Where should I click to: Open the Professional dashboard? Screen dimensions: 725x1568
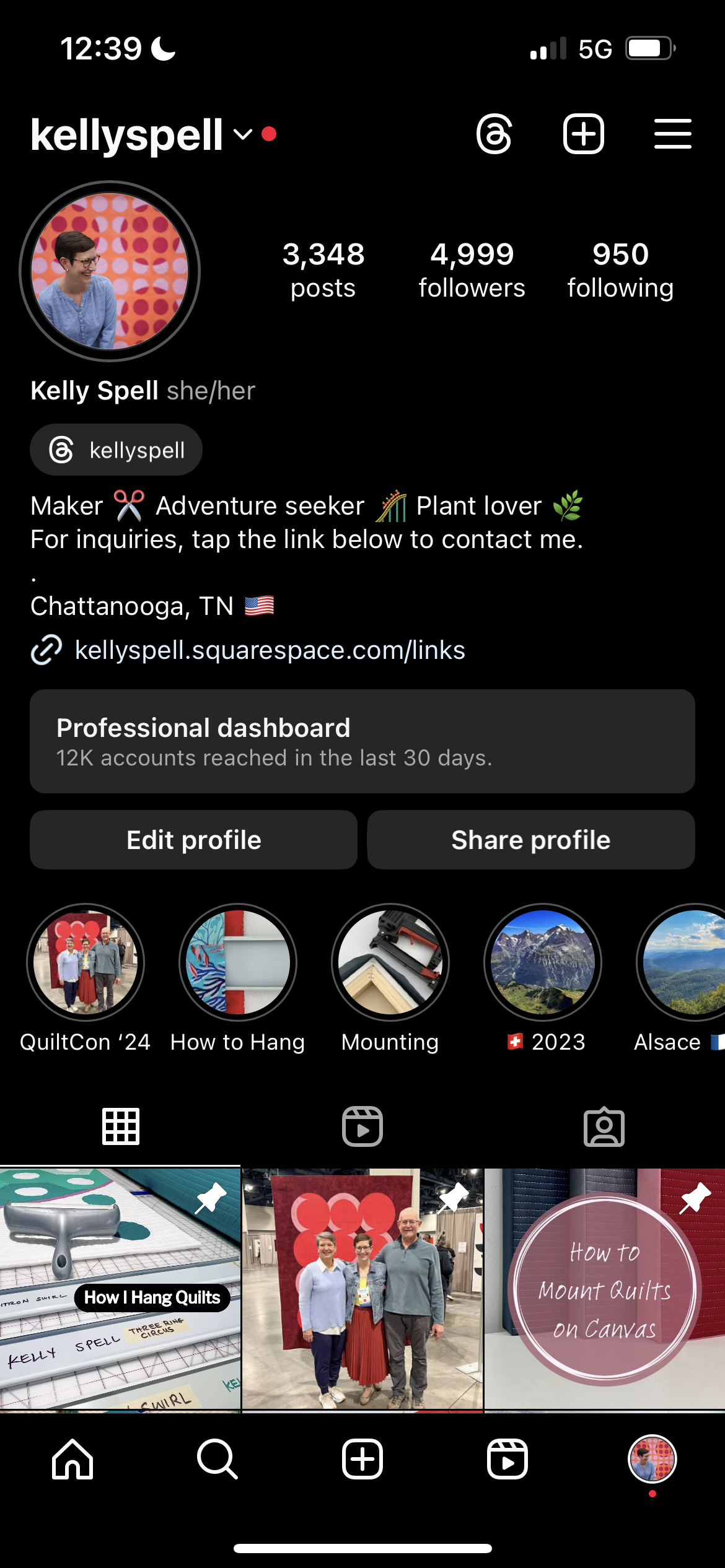(x=362, y=741)
